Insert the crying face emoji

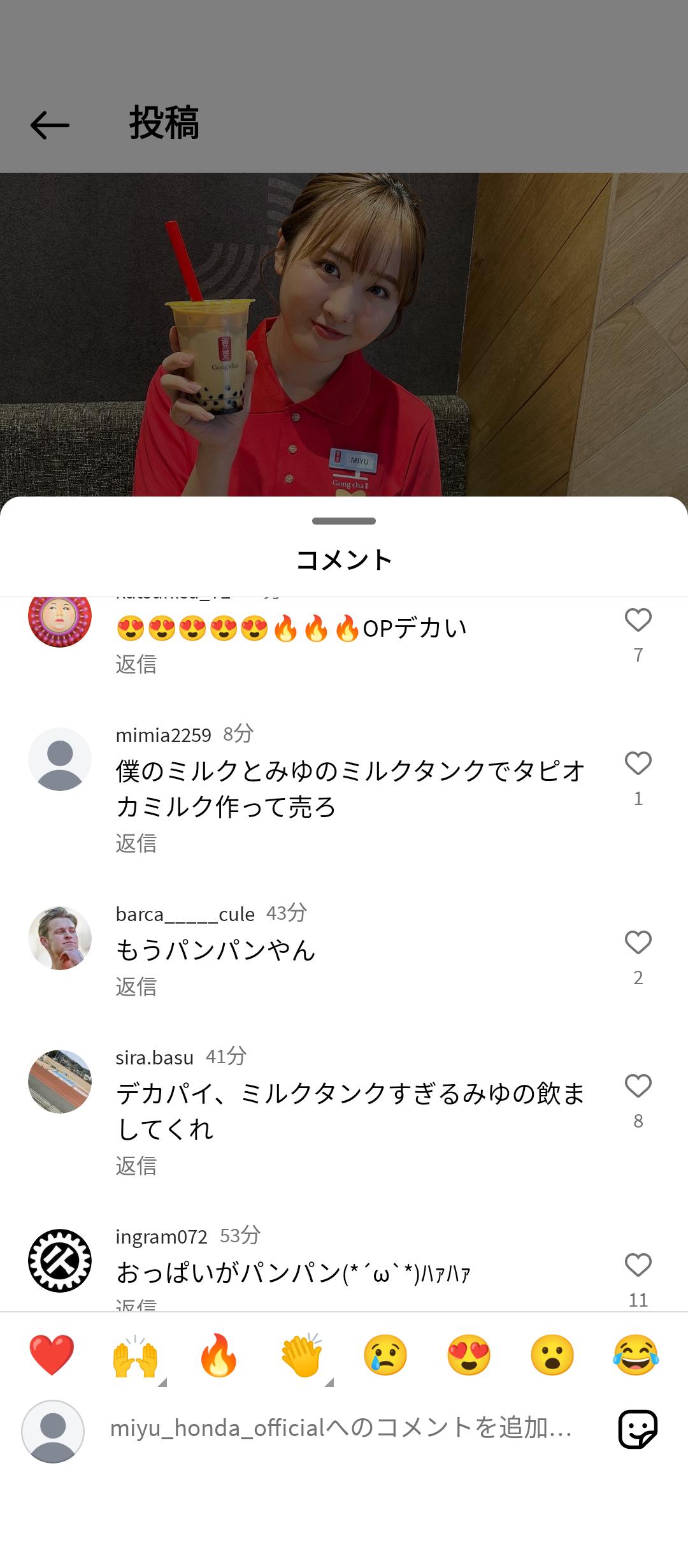click(x=385, y=1355)
